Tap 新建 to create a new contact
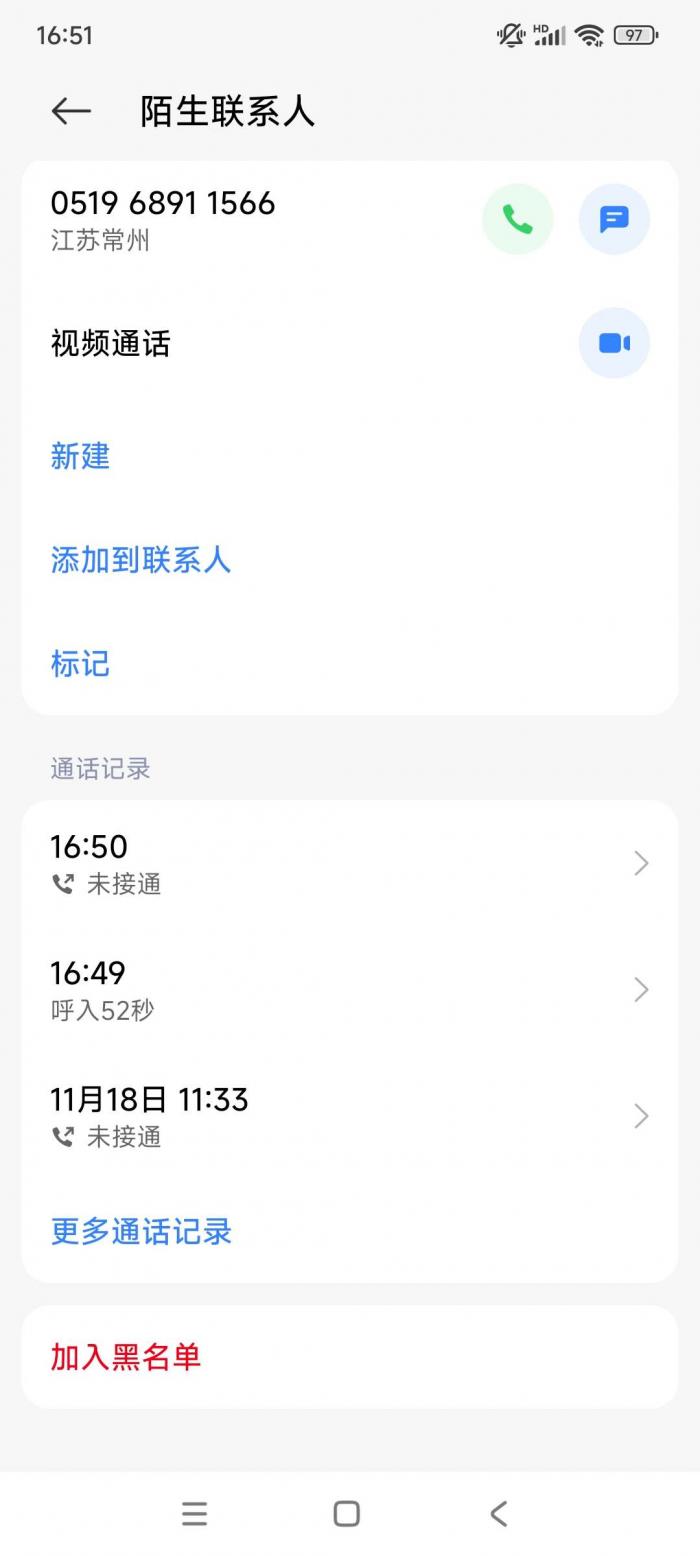 tap(80, 456)
